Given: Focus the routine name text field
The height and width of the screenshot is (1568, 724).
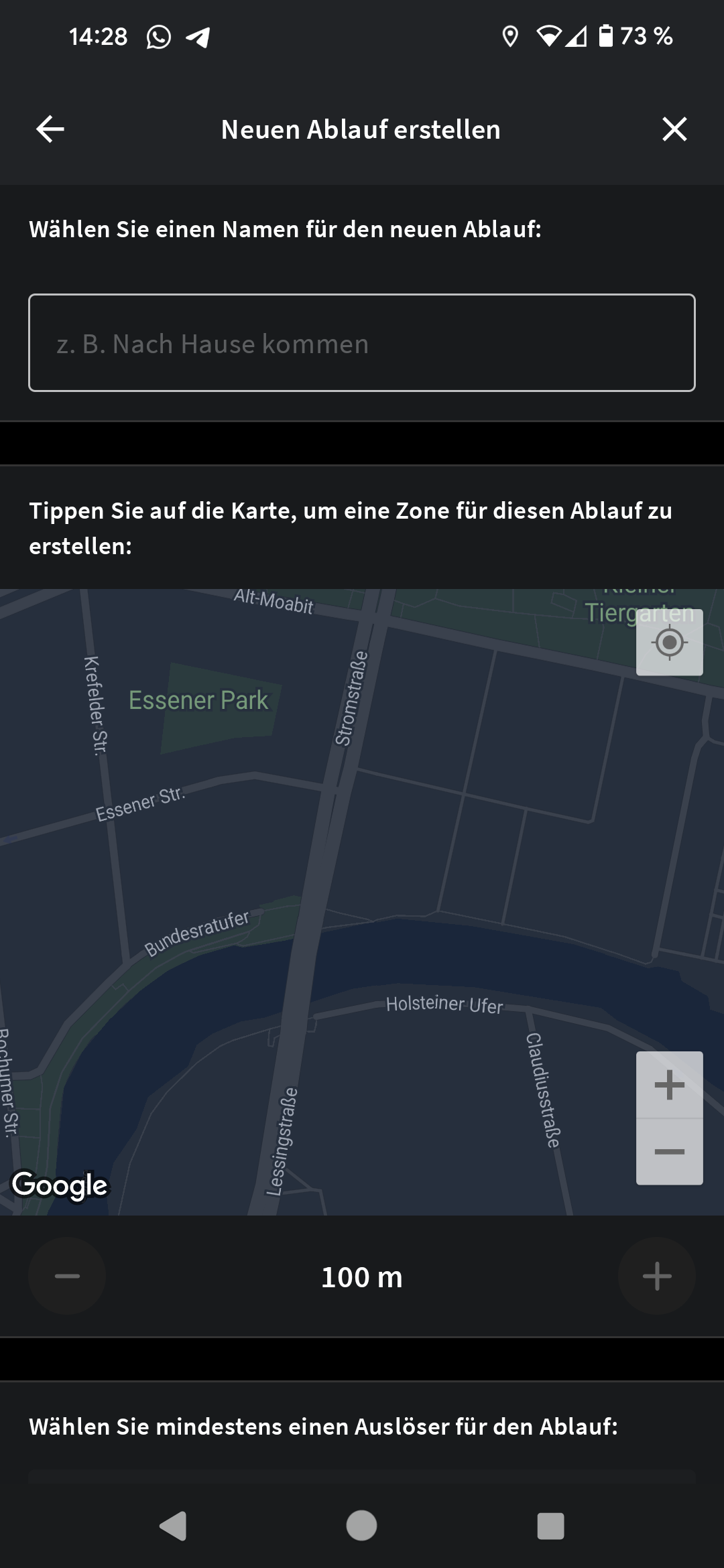Looking at the screenshot, I should 362,342.
